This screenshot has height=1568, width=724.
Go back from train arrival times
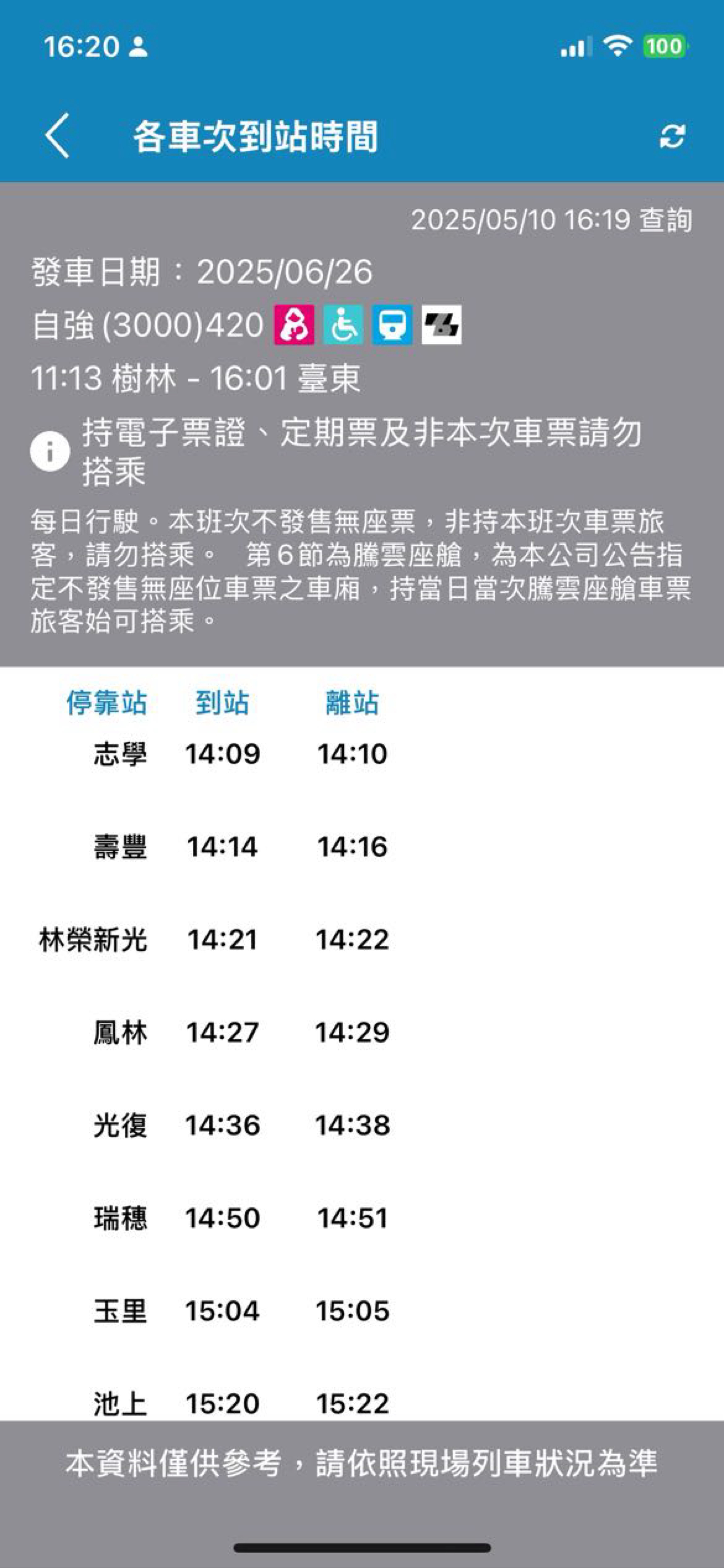[57, 136]
